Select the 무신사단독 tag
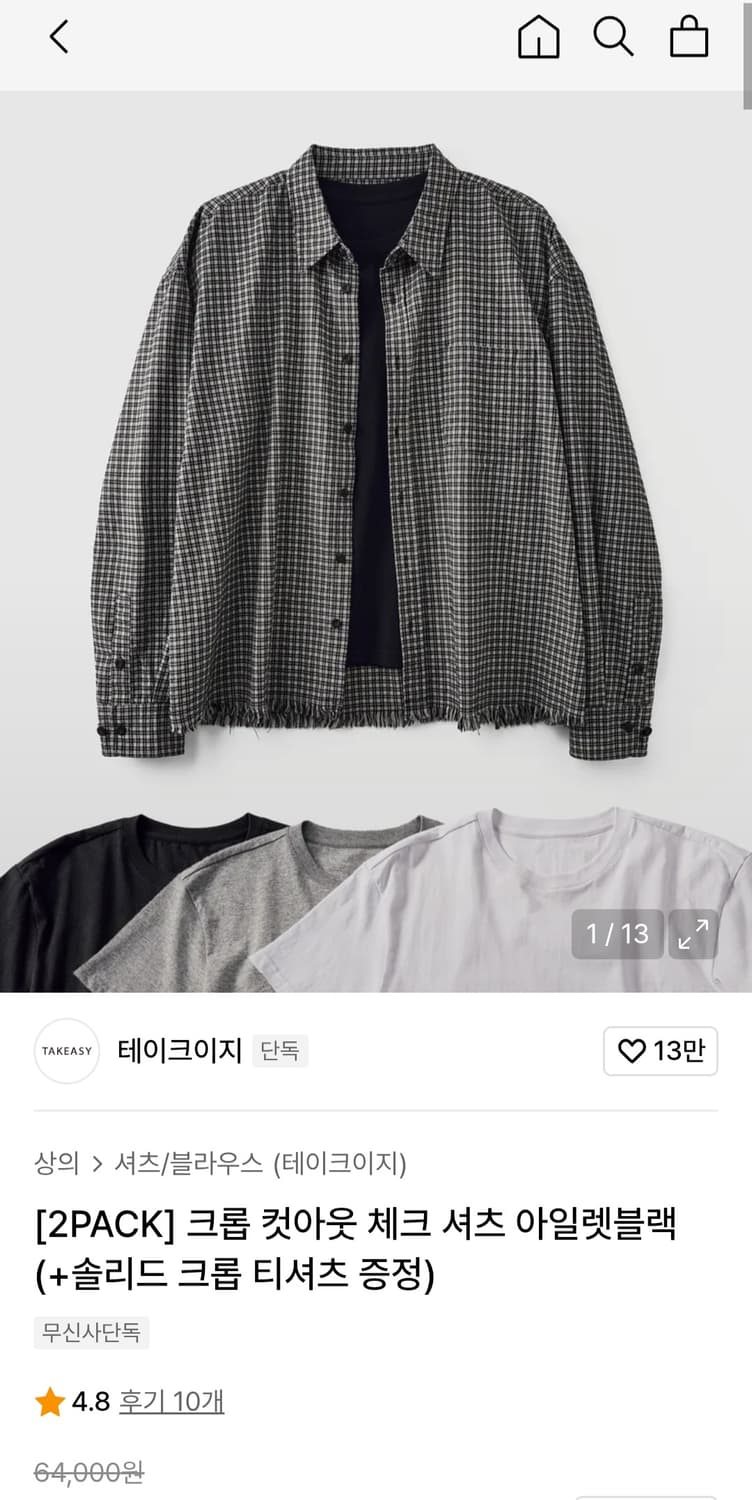The height and width of the screenshot is (1500, 752). coord(90,1334)
